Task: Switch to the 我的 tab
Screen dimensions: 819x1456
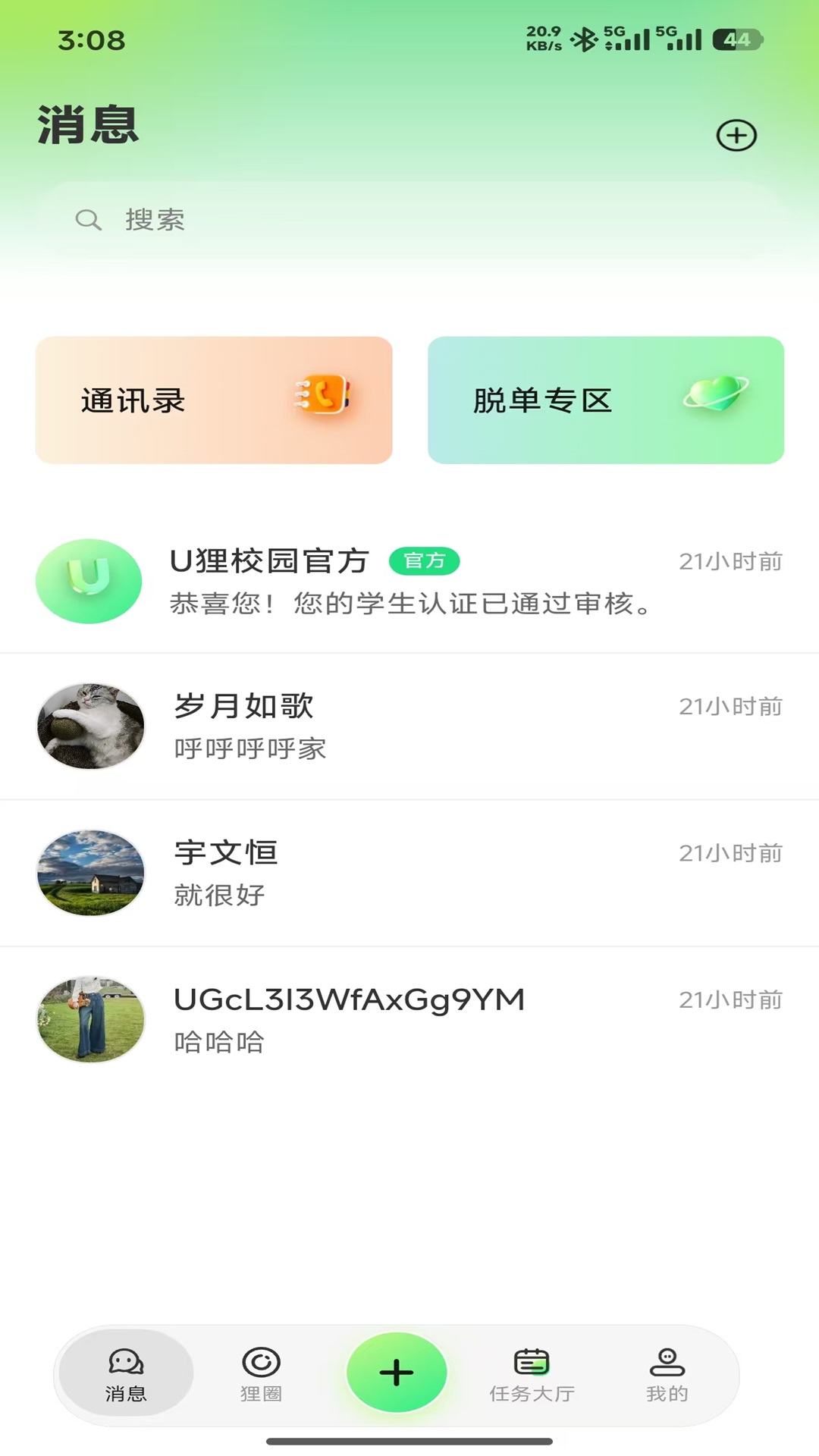Action: click(667, 1373)
